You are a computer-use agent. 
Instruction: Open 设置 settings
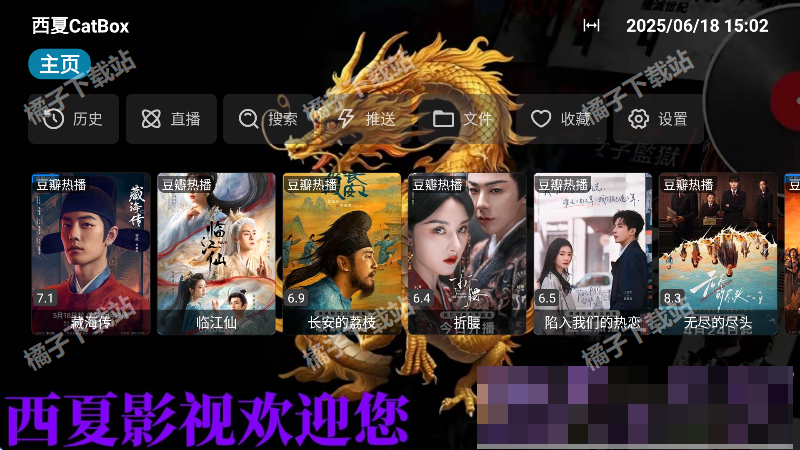point(658,119)
